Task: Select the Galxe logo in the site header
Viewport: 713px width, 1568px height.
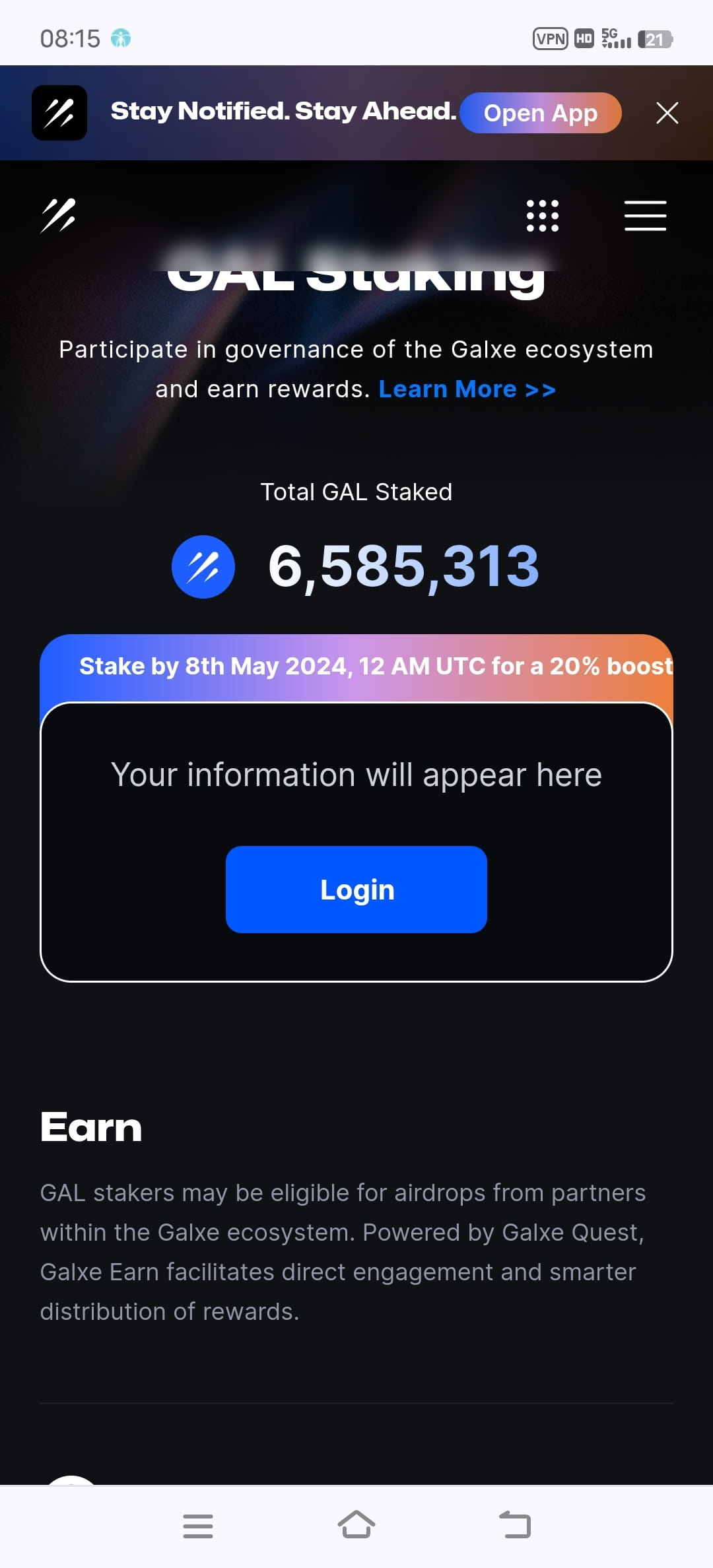Action: 58,214
